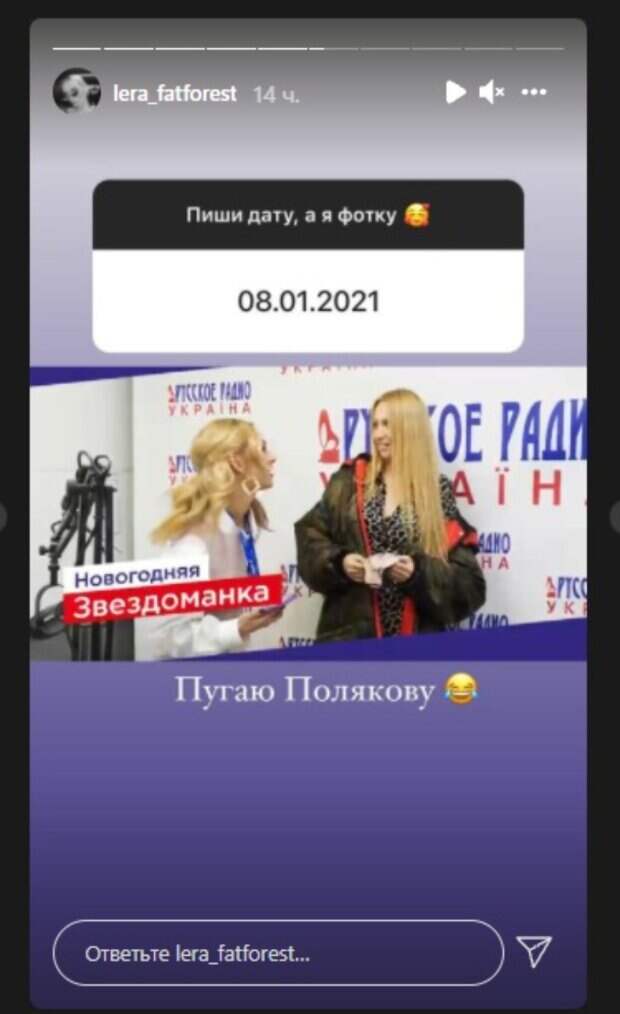Unmute the story sound
Image resolution: width=620 pixels, height=1014 pixels.
[x=491, y=93]
